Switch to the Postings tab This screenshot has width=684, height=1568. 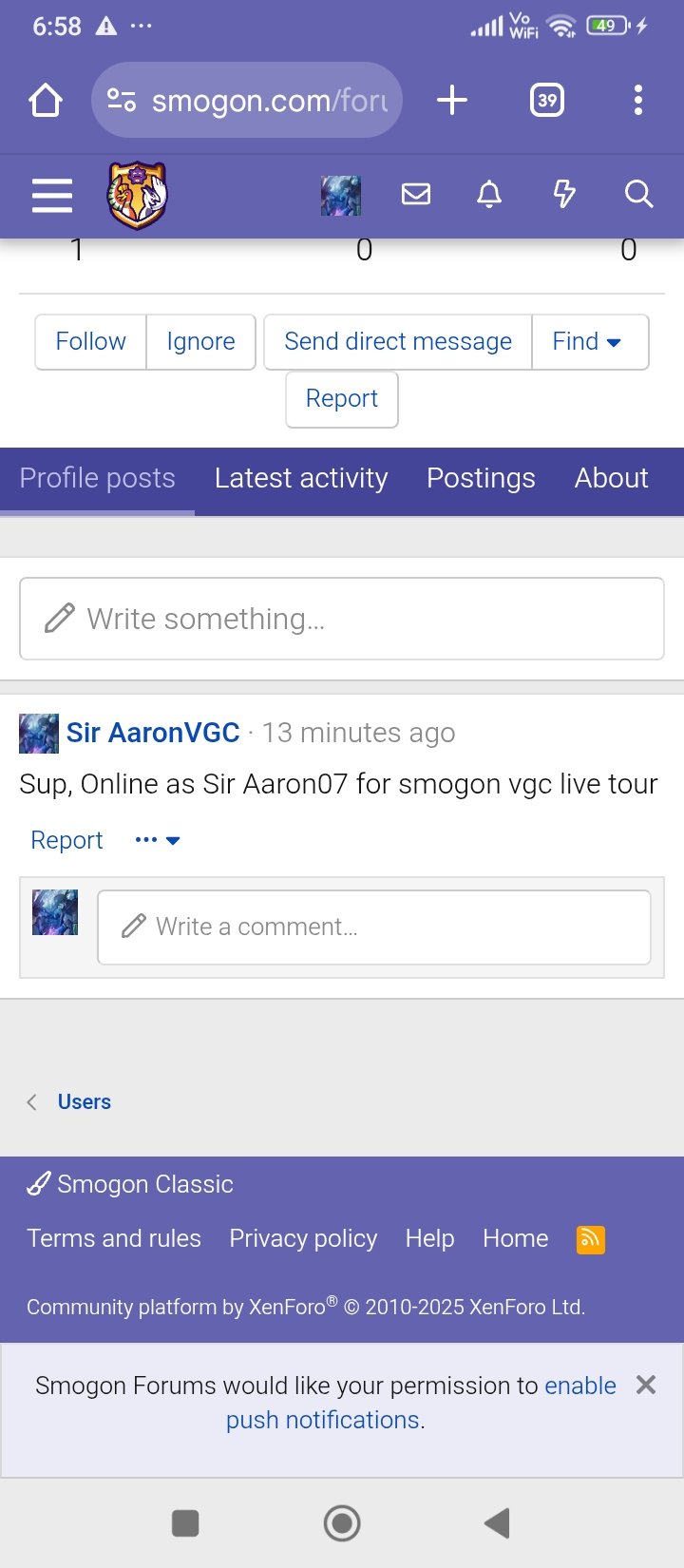[481, 478]
